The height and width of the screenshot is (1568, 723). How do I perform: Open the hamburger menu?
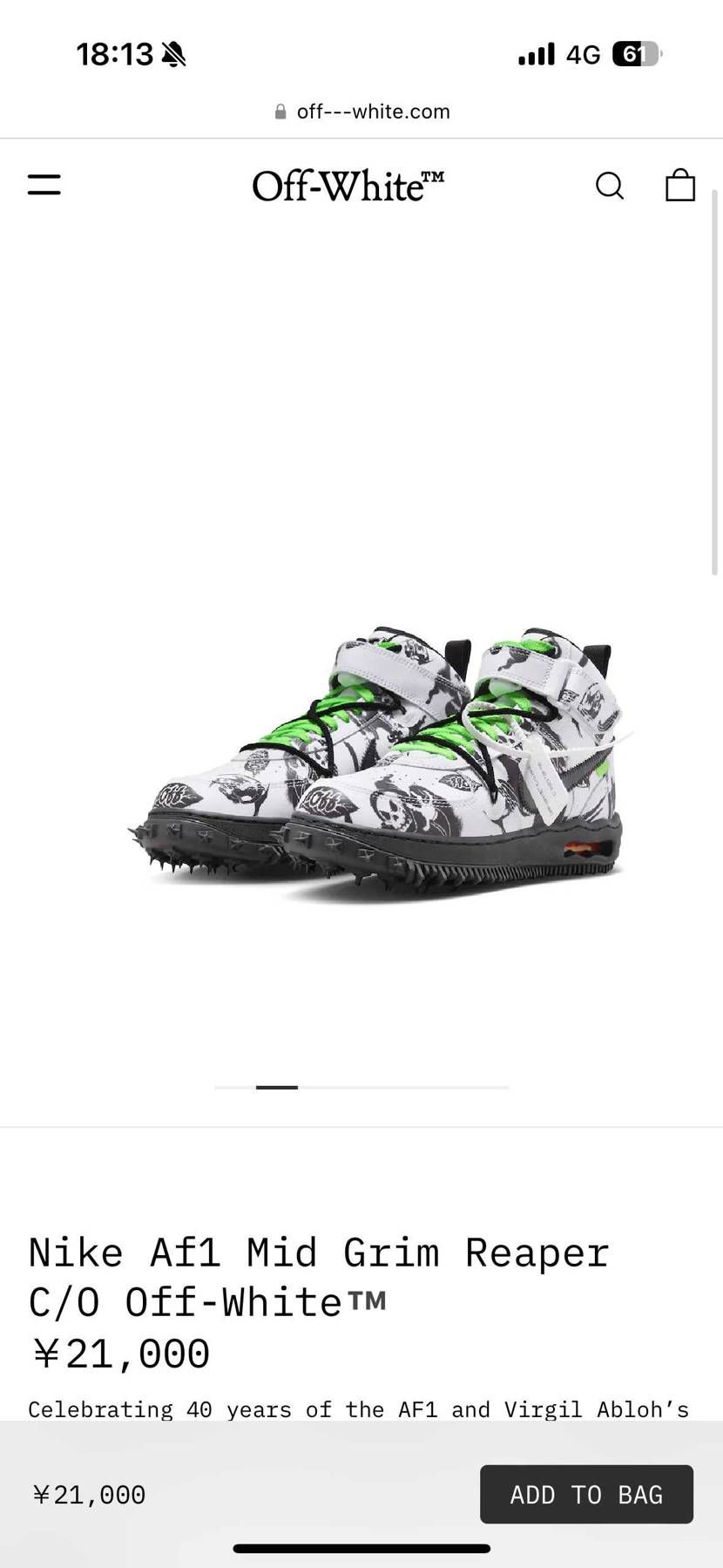[44, 185]
